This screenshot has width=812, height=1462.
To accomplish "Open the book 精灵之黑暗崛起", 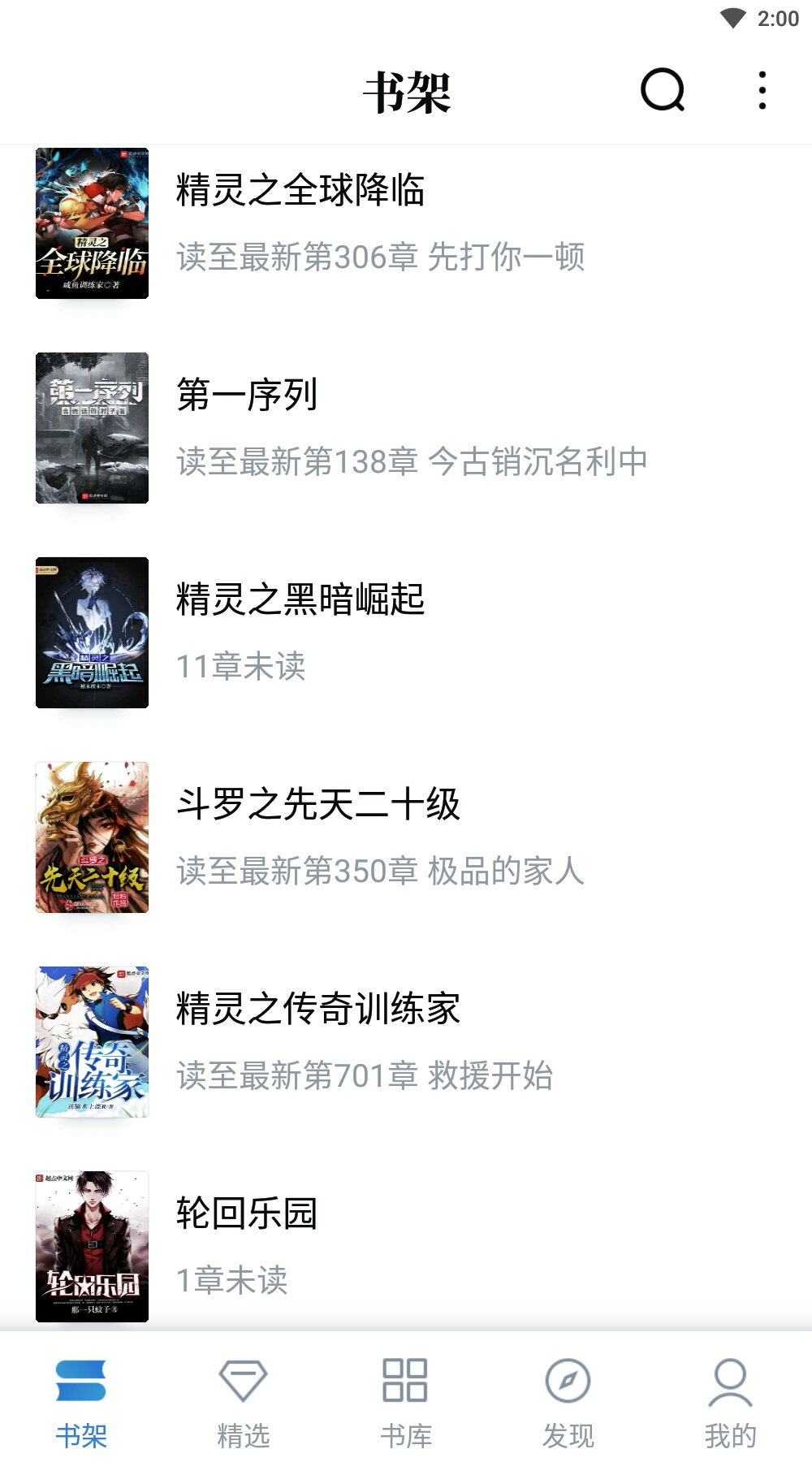I will point(406,633).
